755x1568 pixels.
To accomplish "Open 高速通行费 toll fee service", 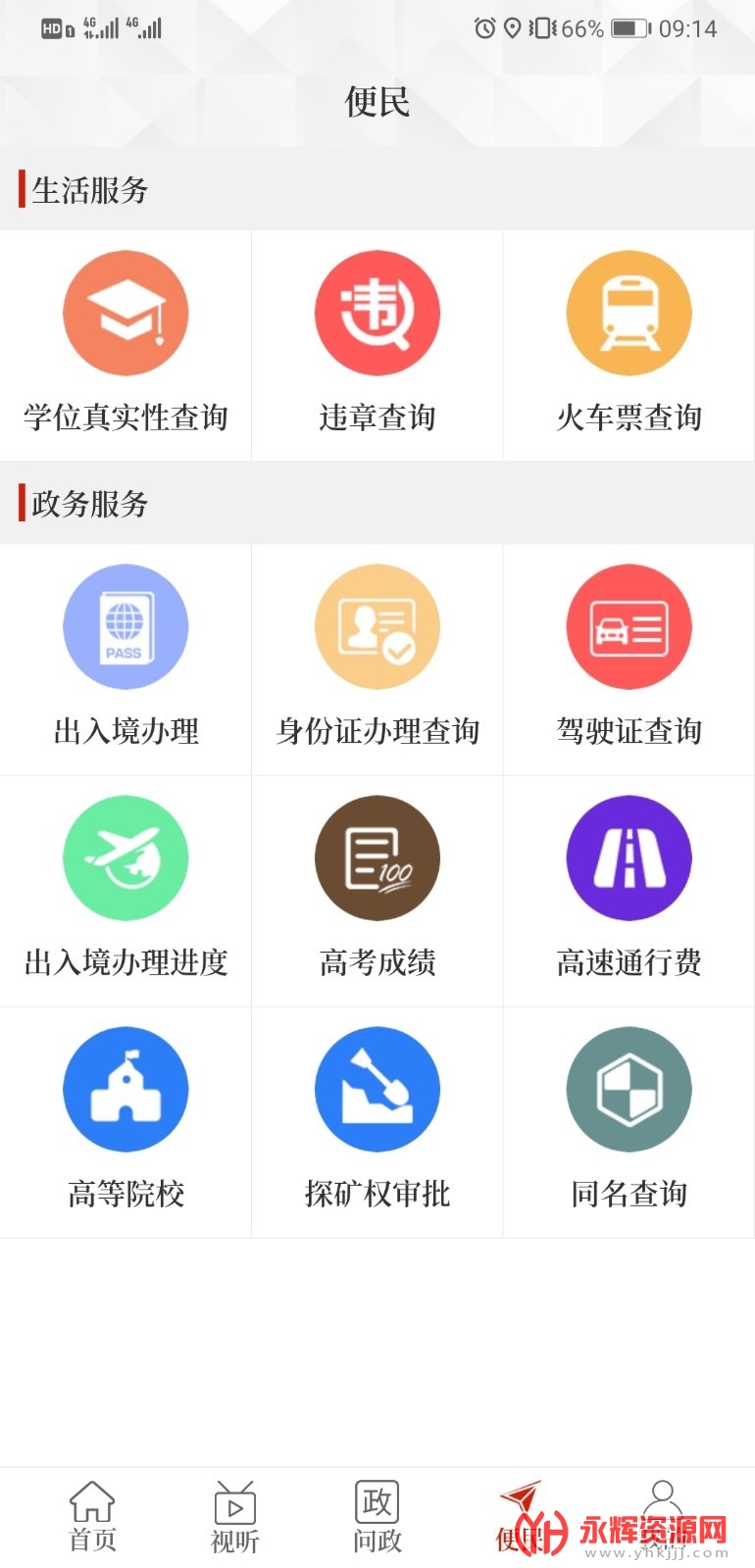I will (x=629, y=891).
